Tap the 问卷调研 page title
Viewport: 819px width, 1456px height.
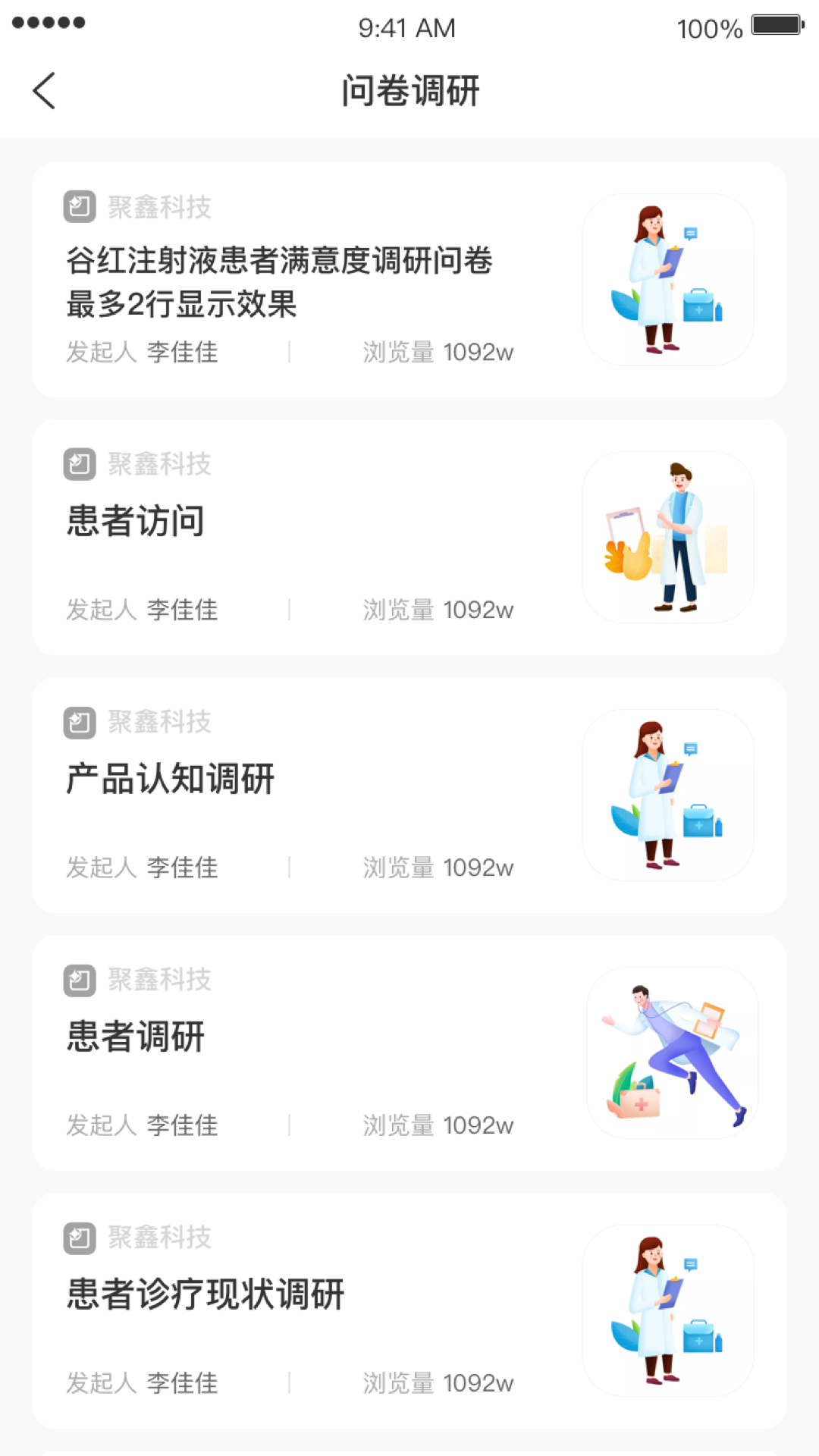click(409, 90)
